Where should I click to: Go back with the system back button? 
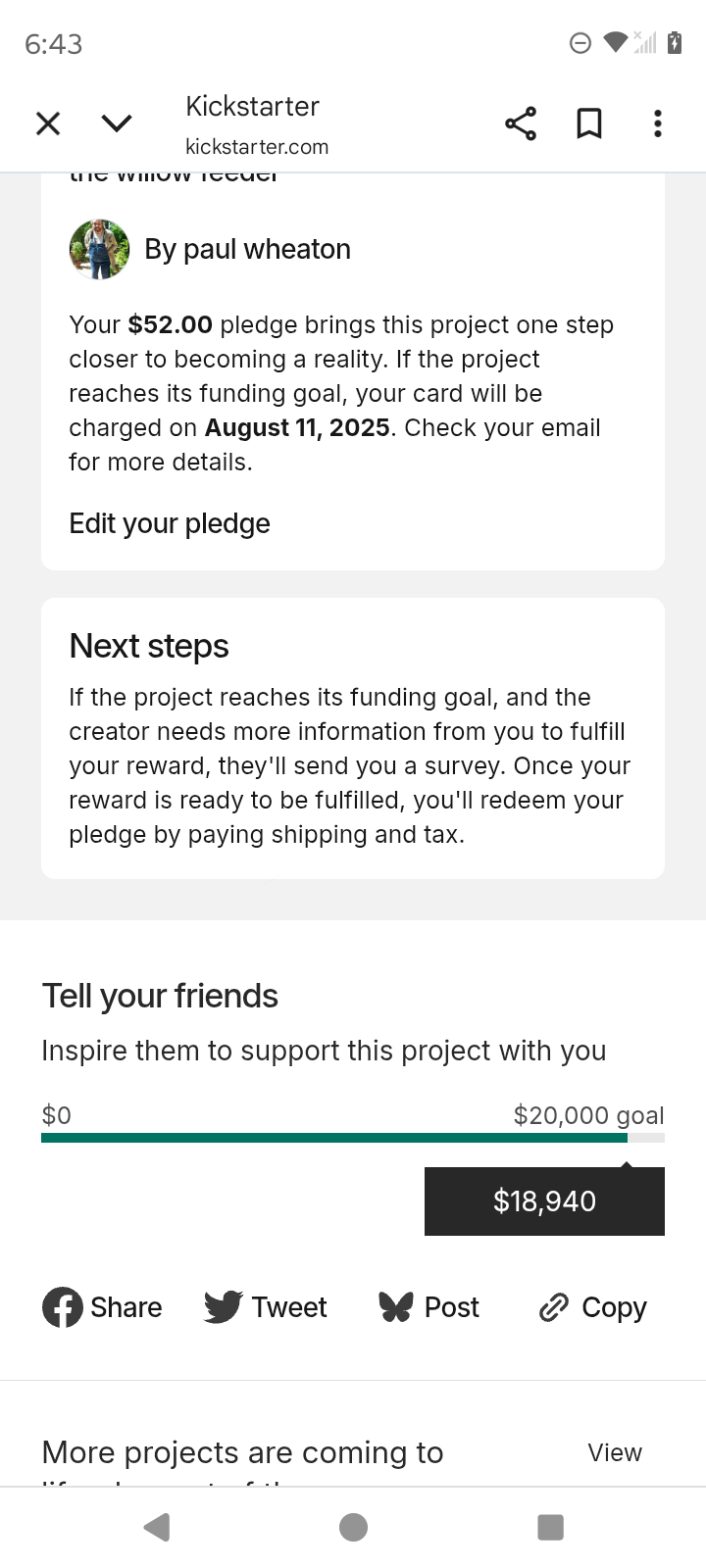(157, 1527)
